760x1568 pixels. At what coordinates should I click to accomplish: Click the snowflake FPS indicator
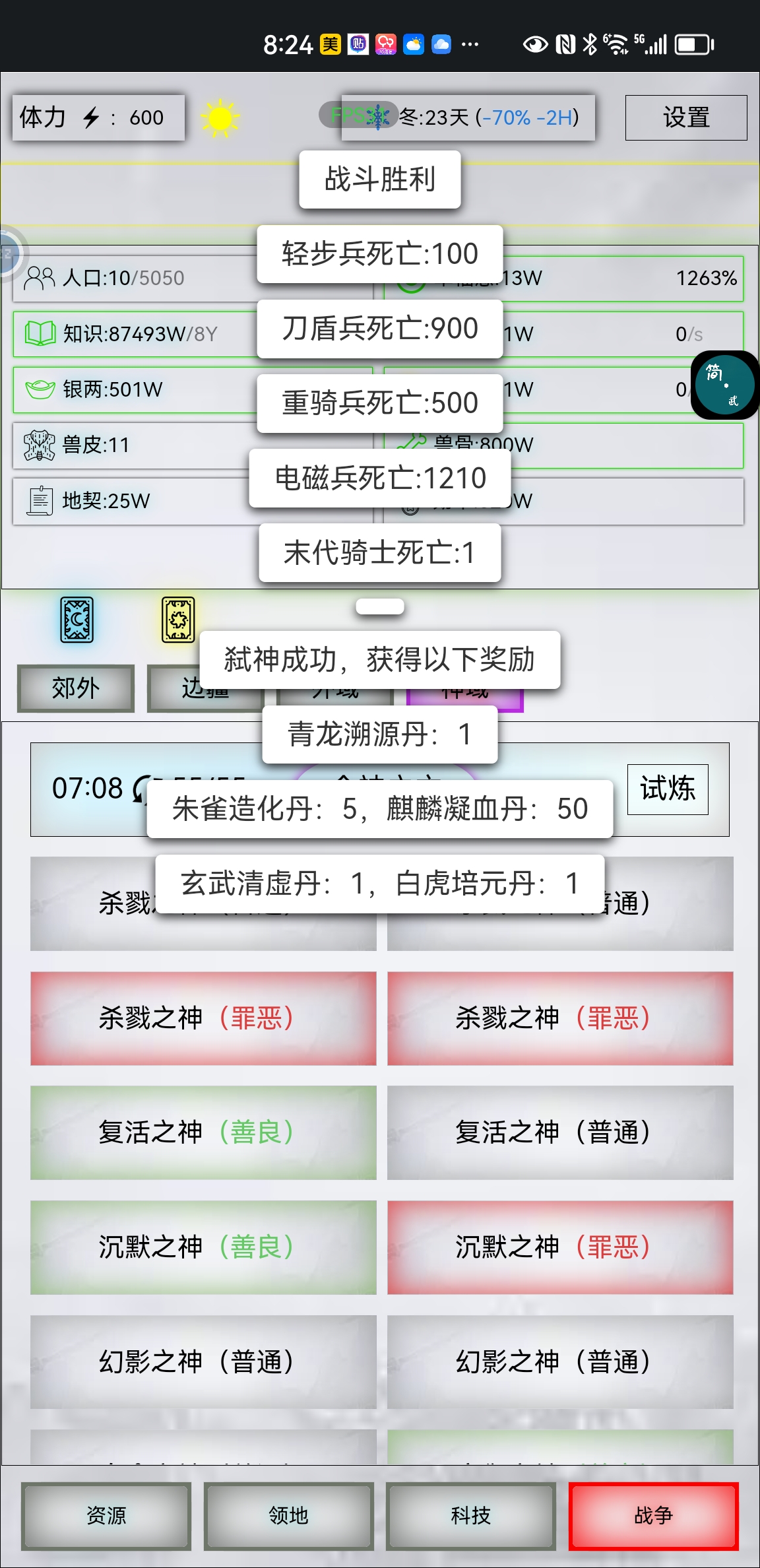377,117
